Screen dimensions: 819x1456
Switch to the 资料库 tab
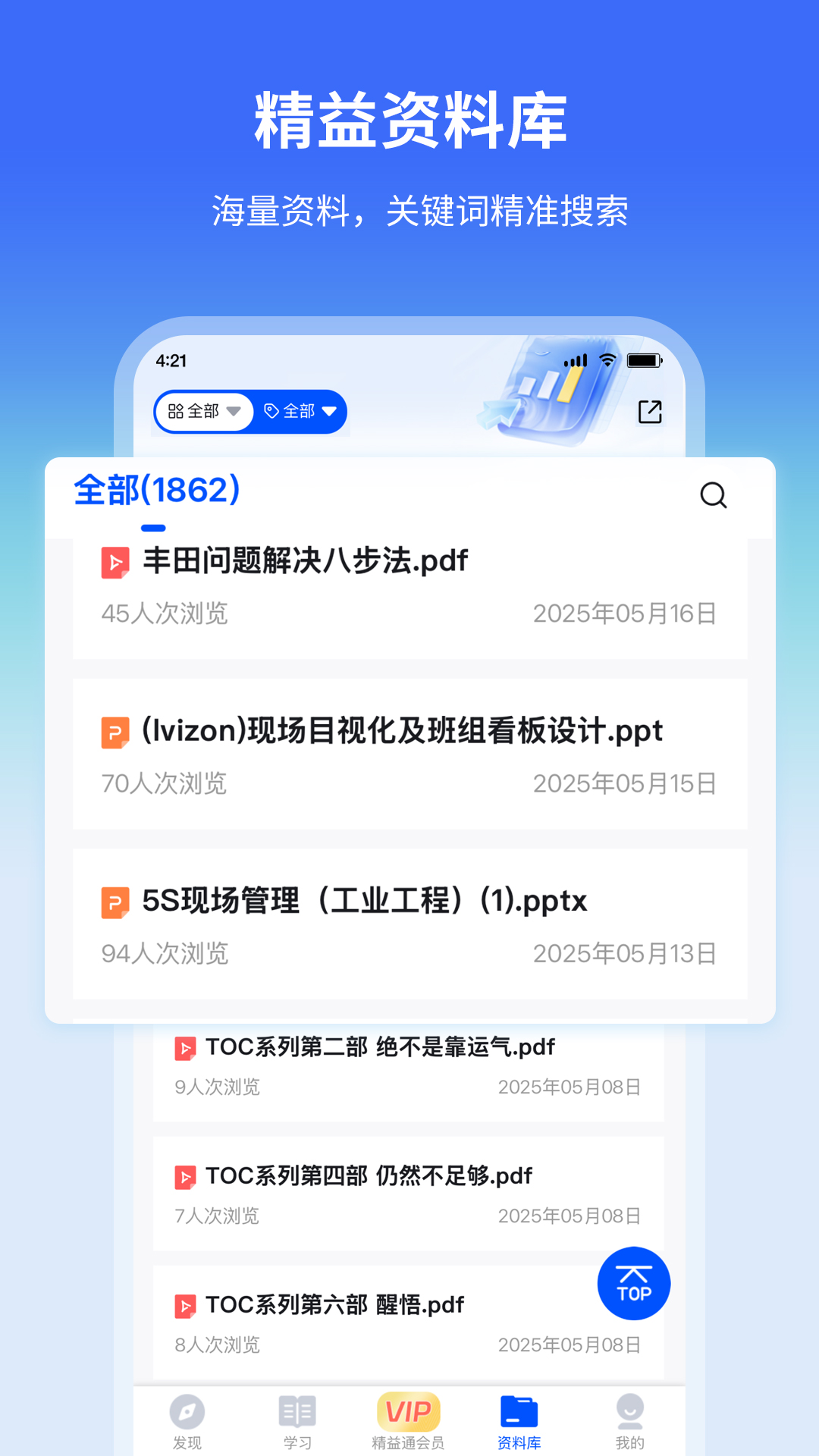click(x=519, y=1412)
